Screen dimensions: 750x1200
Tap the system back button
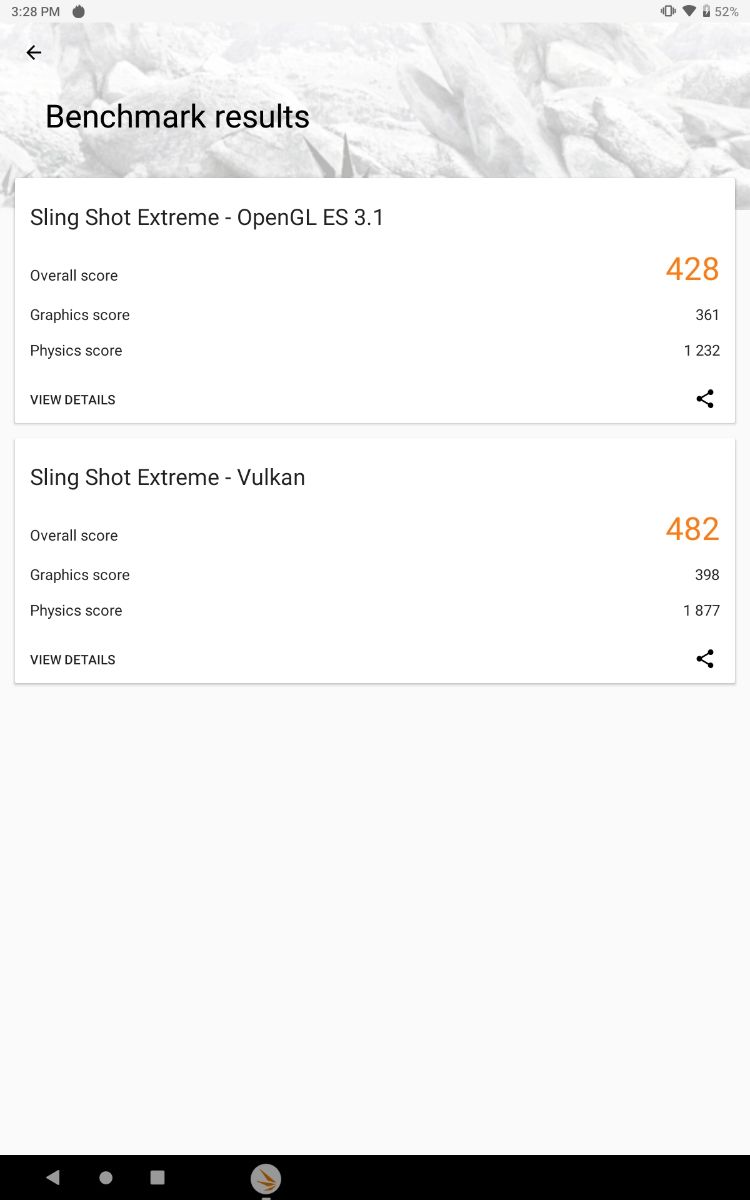click(53, 1178)
